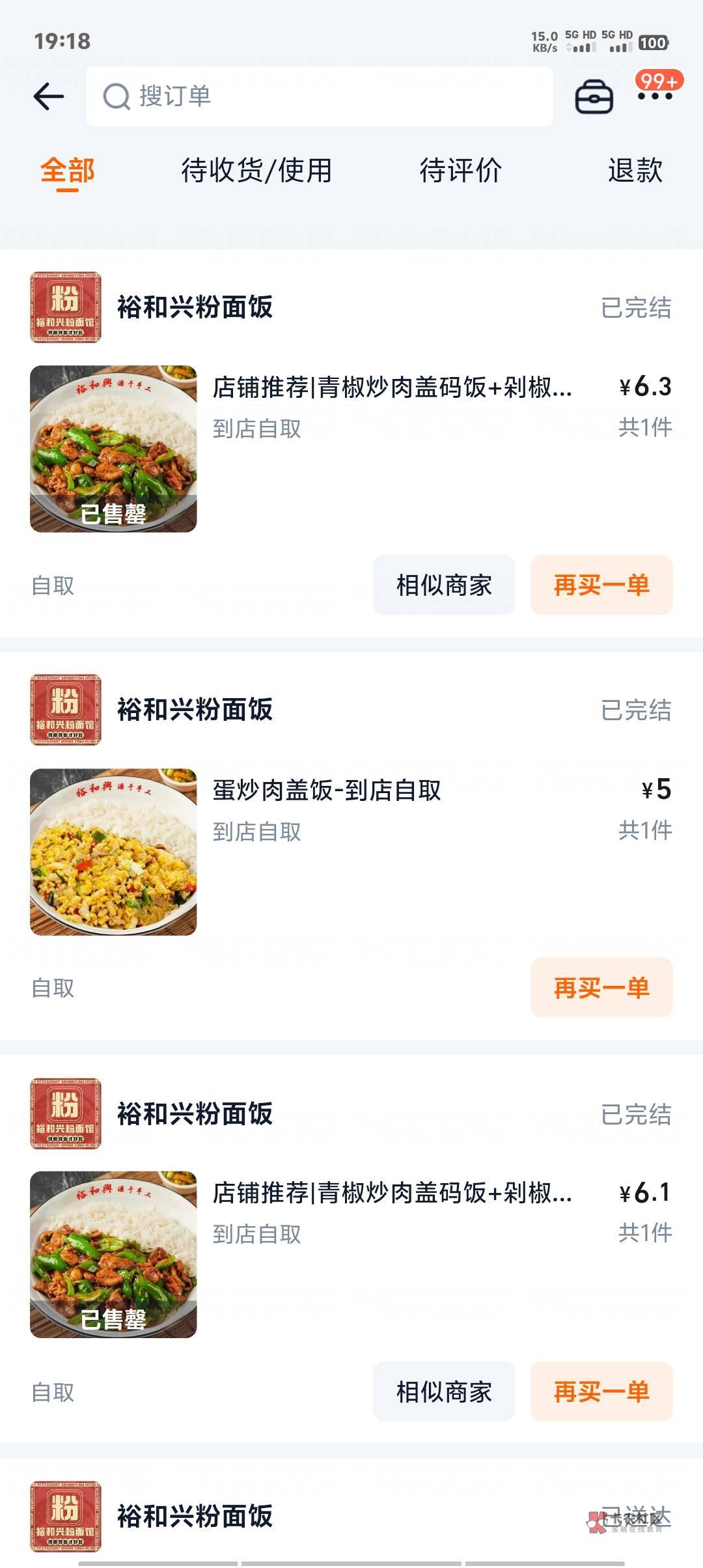Reorder the 蛋炒肉盖饭 with 再买一单

[601, 987]
